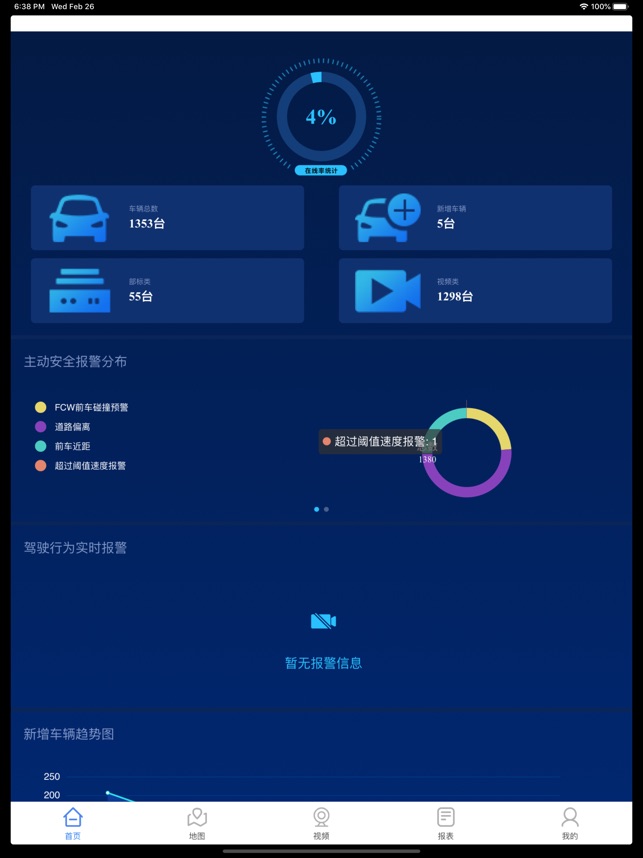
Task: View the 部标类 55台 card
Action: click(x=167, y=291)
